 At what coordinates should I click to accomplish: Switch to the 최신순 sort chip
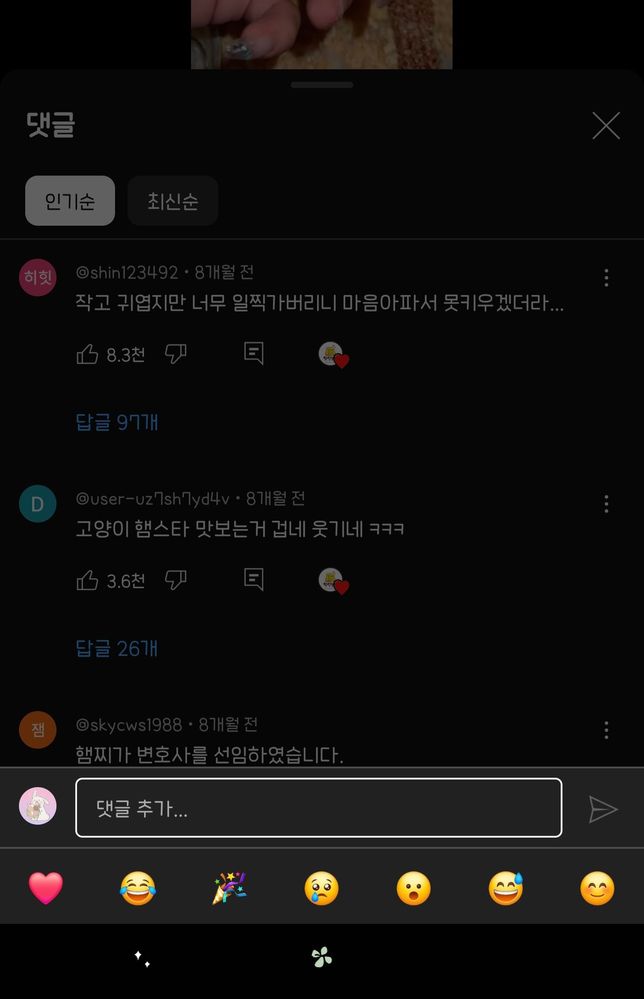coord(173,201)
